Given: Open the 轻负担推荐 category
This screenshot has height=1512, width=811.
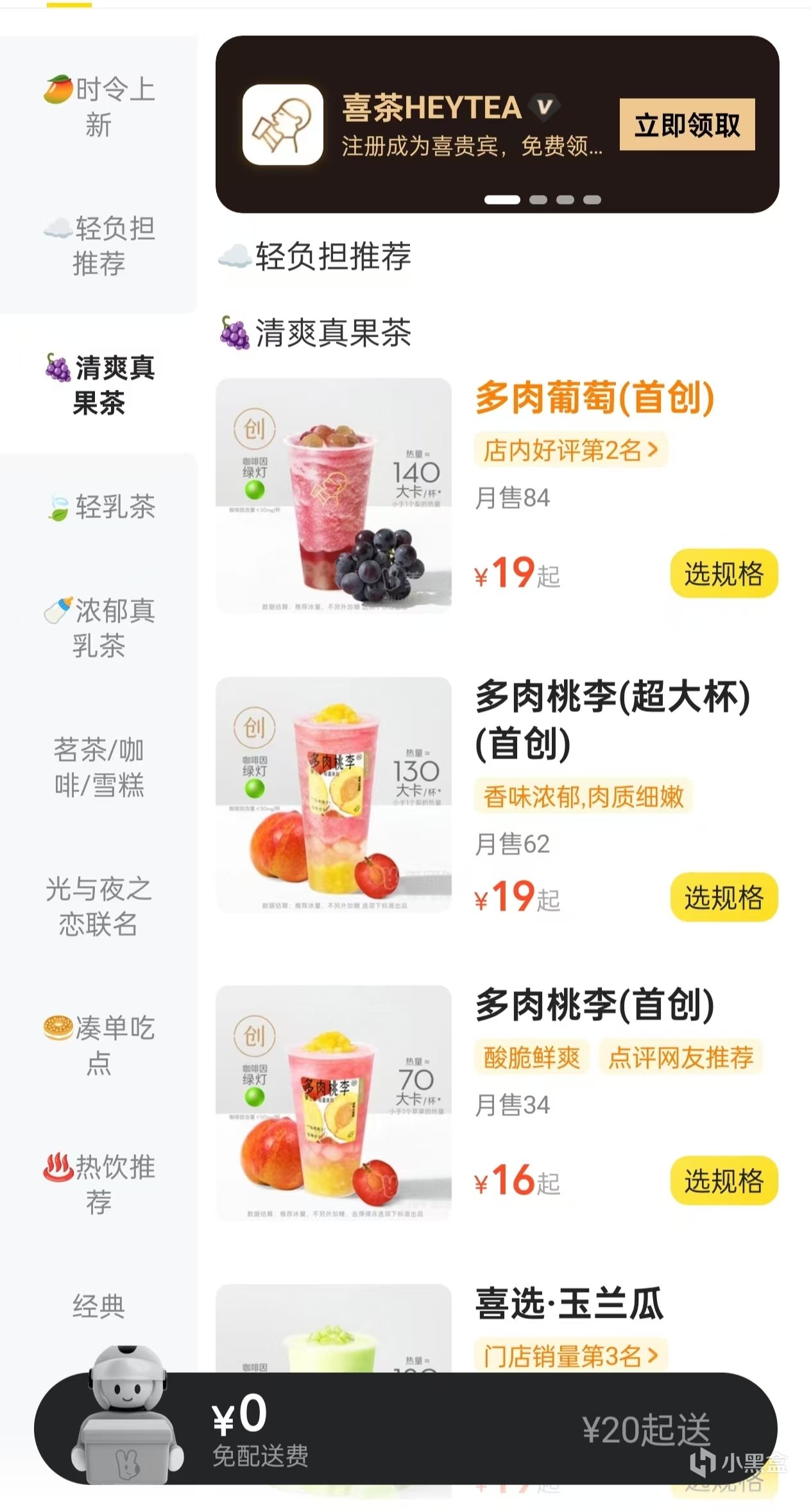Looking at the screenshot, I should (x=99, y=246).
